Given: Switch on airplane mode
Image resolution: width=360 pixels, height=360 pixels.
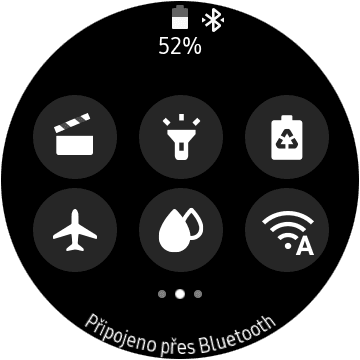Looking at the screenshot, I should pos(75,230).
